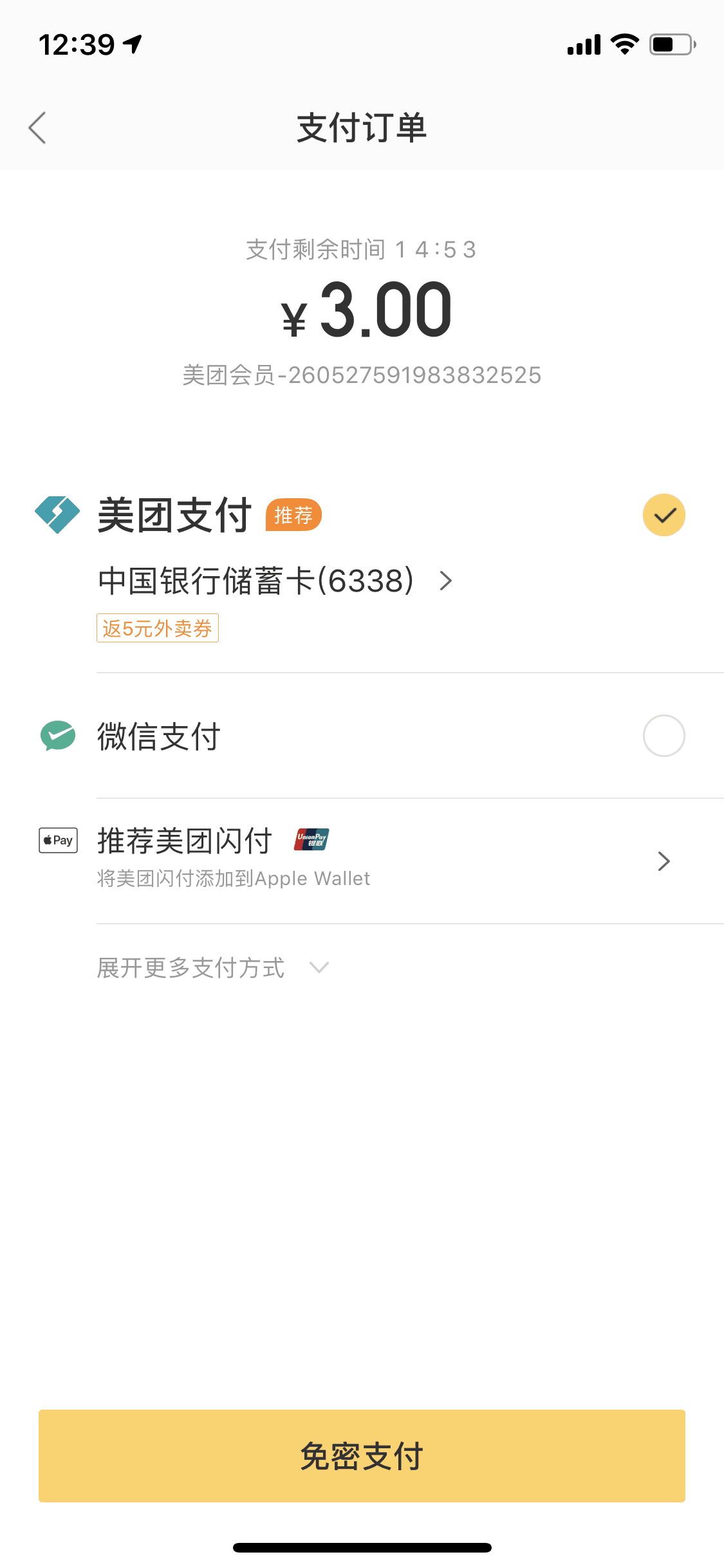The height and width of the screenshot is (1568, 724).
Task: Click the Apple Pay icon
Action: click(x=57, y=840)
